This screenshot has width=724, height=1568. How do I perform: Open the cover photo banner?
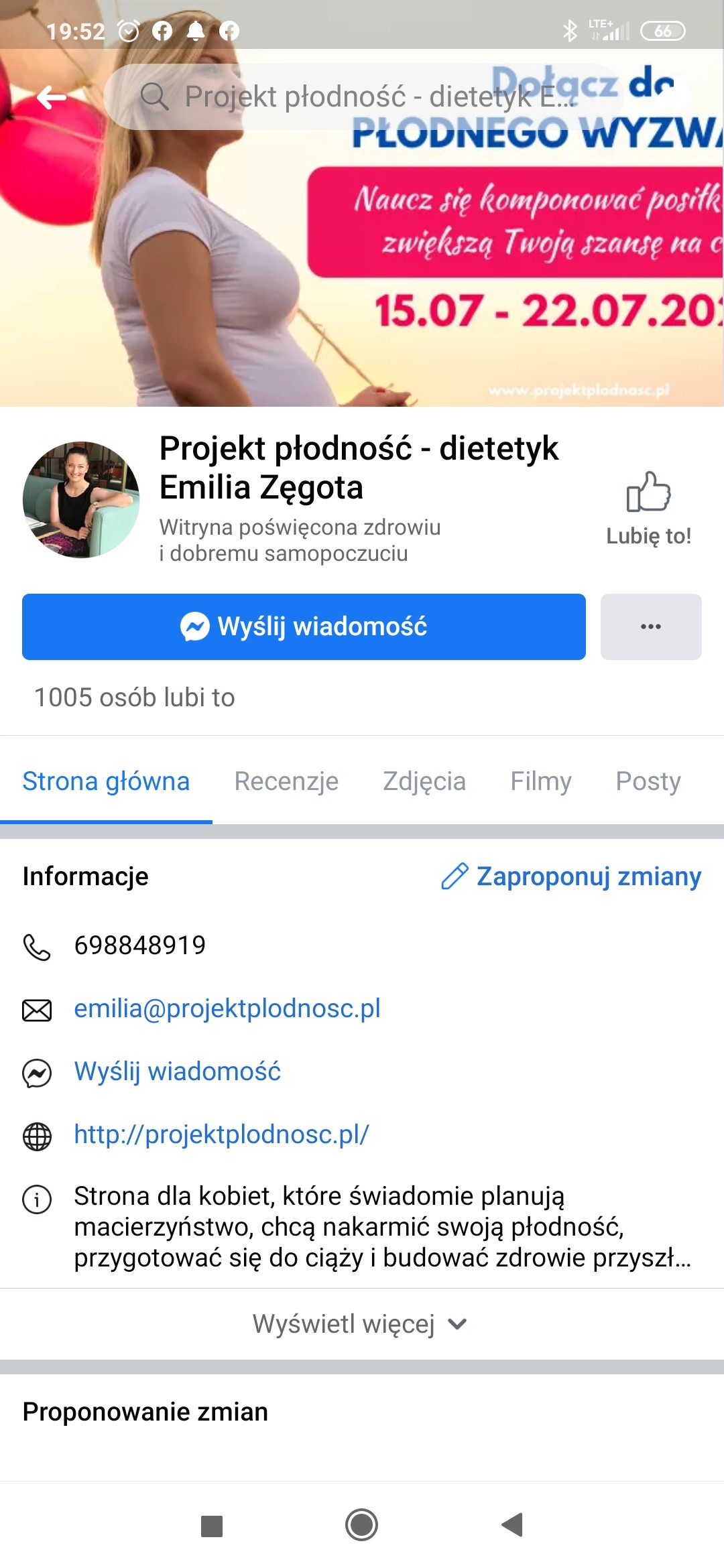pos(362,268)
